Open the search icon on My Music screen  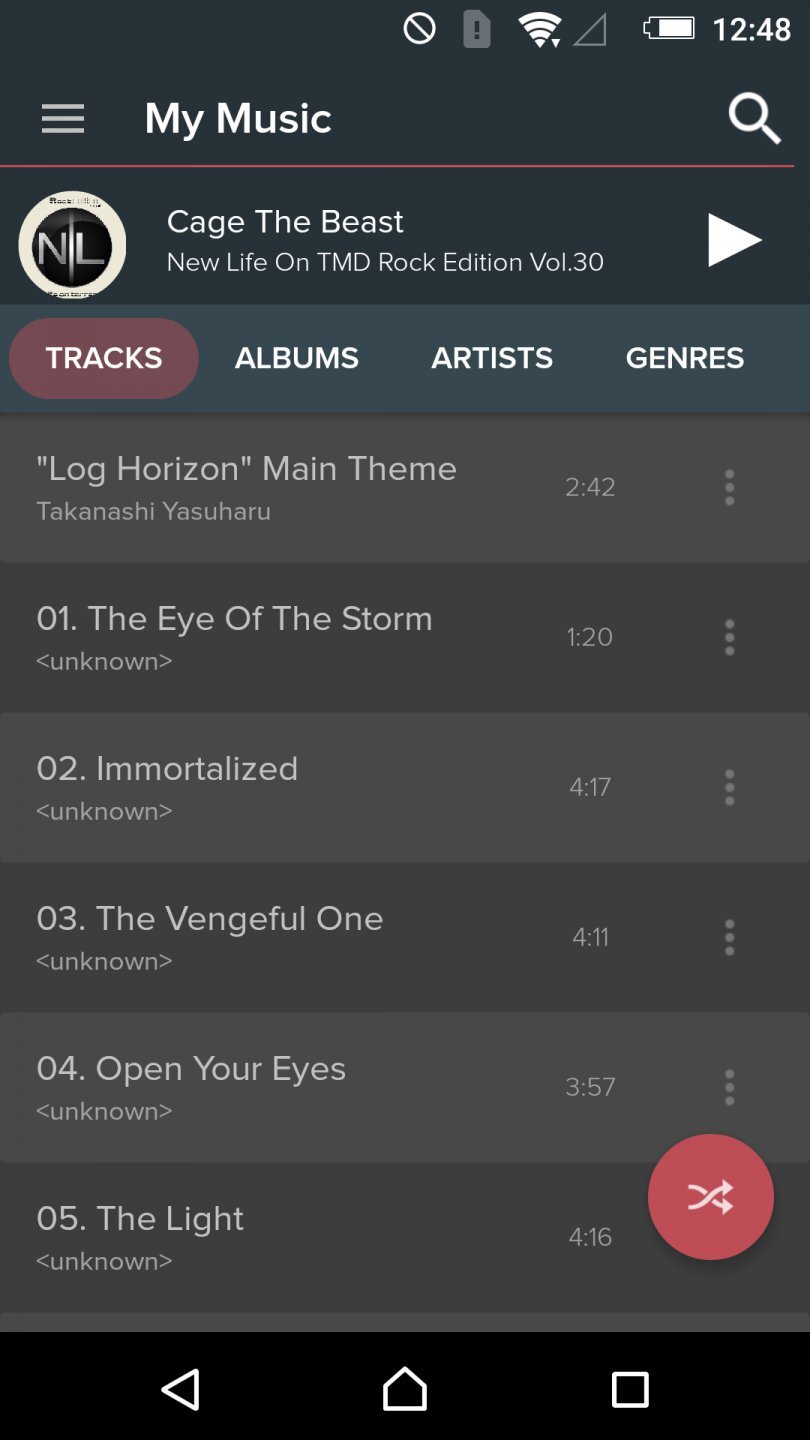(754, 117)
